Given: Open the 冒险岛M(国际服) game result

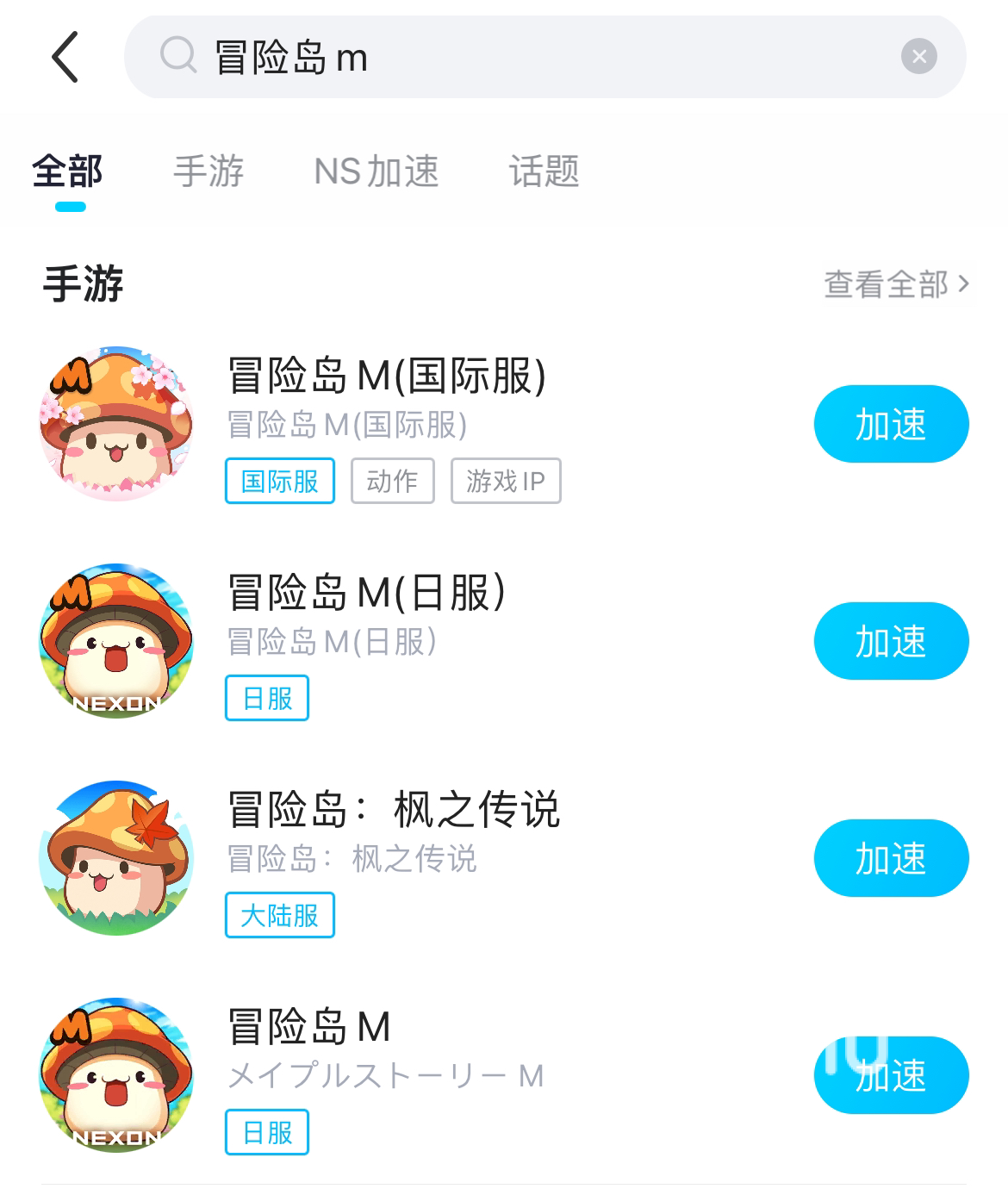Looking at the screenshot, I should pyautogui.click(x=386, y=377).
